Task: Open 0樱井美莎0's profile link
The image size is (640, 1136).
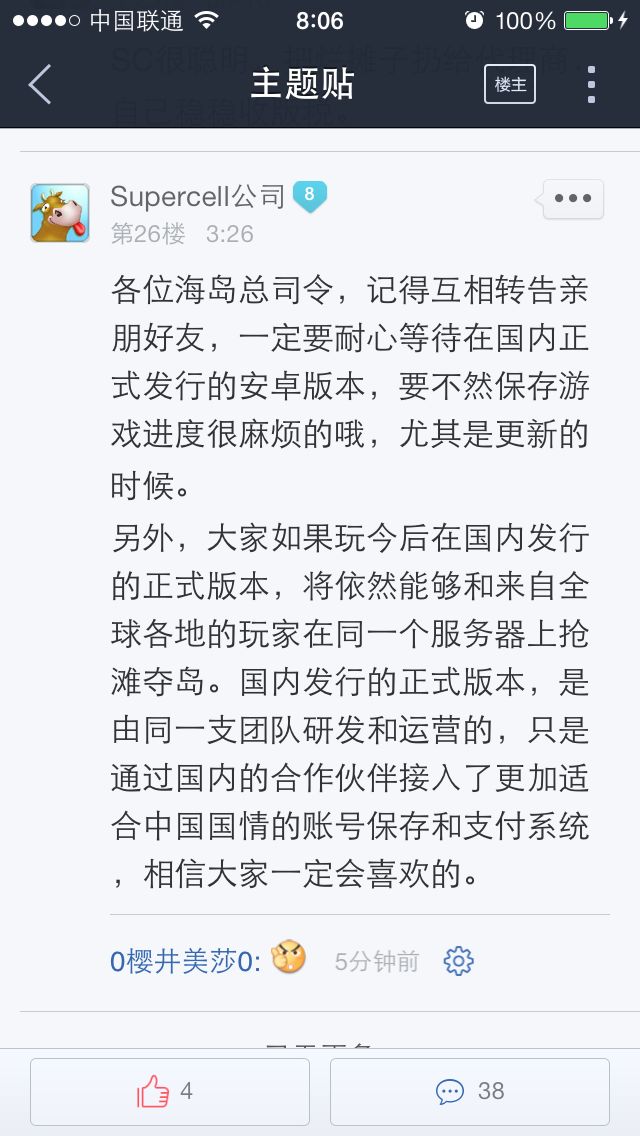Action: [x=184, y=962]
